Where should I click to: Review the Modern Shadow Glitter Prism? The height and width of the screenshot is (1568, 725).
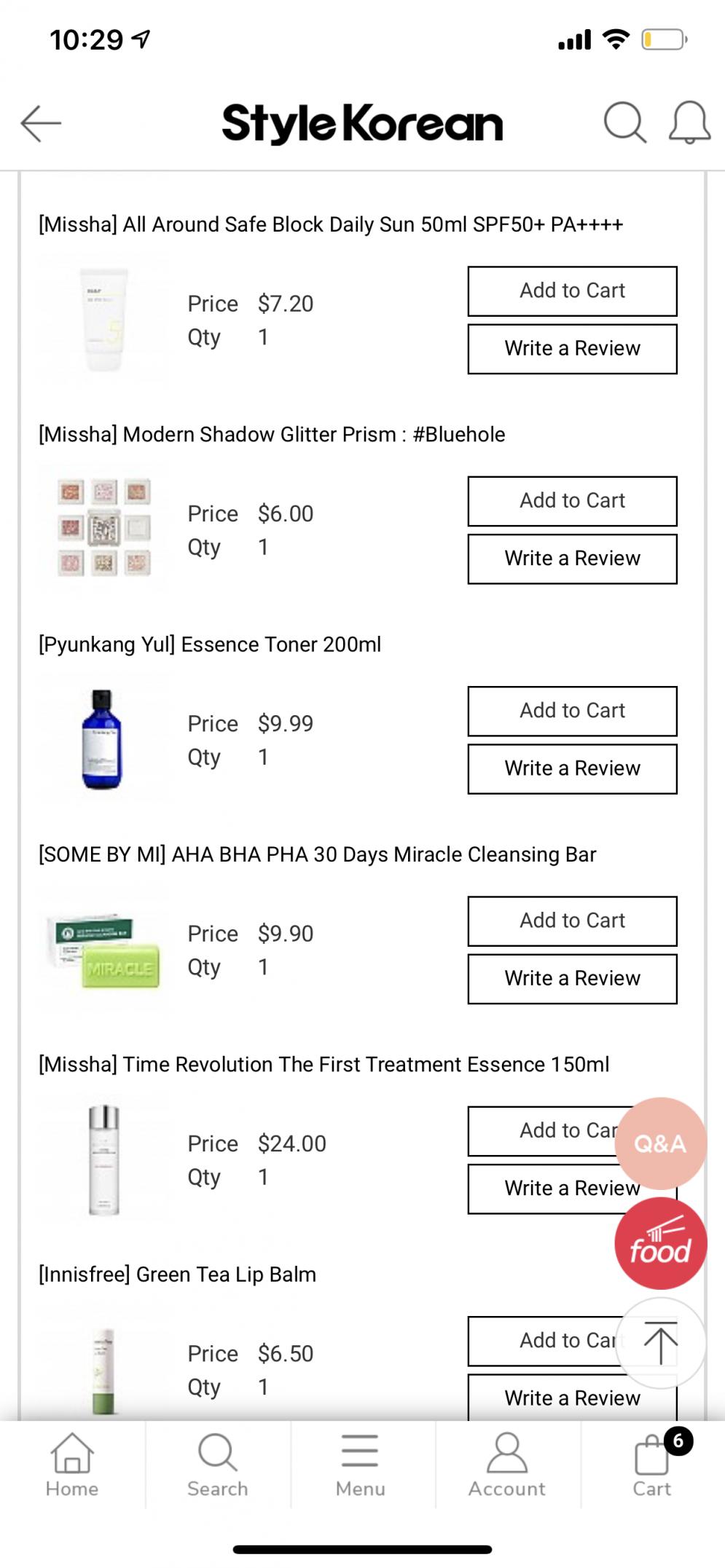point(572,559)
